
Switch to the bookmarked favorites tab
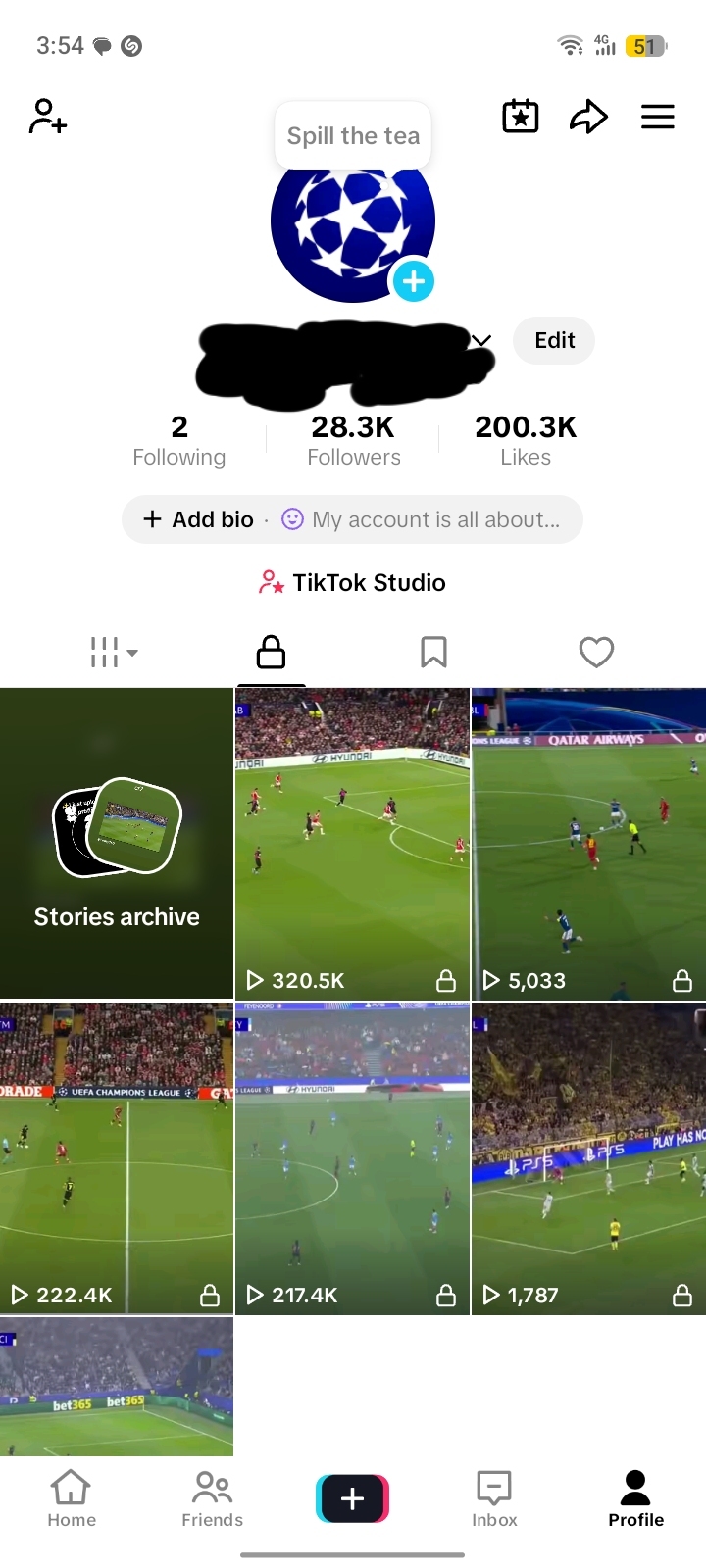433,652
